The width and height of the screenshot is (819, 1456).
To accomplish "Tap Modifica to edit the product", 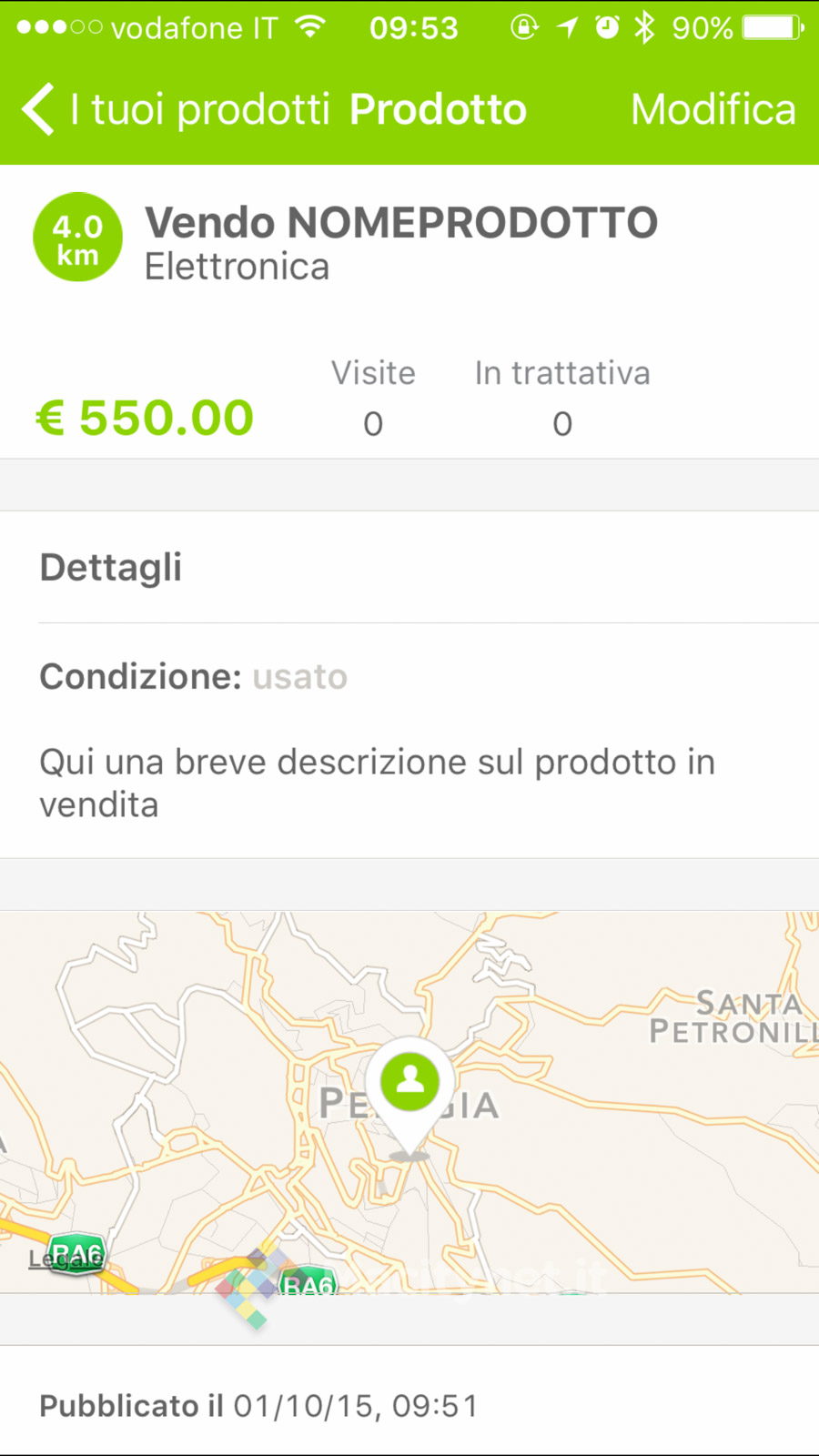I will pyautogui.click(x=713, y=110).
